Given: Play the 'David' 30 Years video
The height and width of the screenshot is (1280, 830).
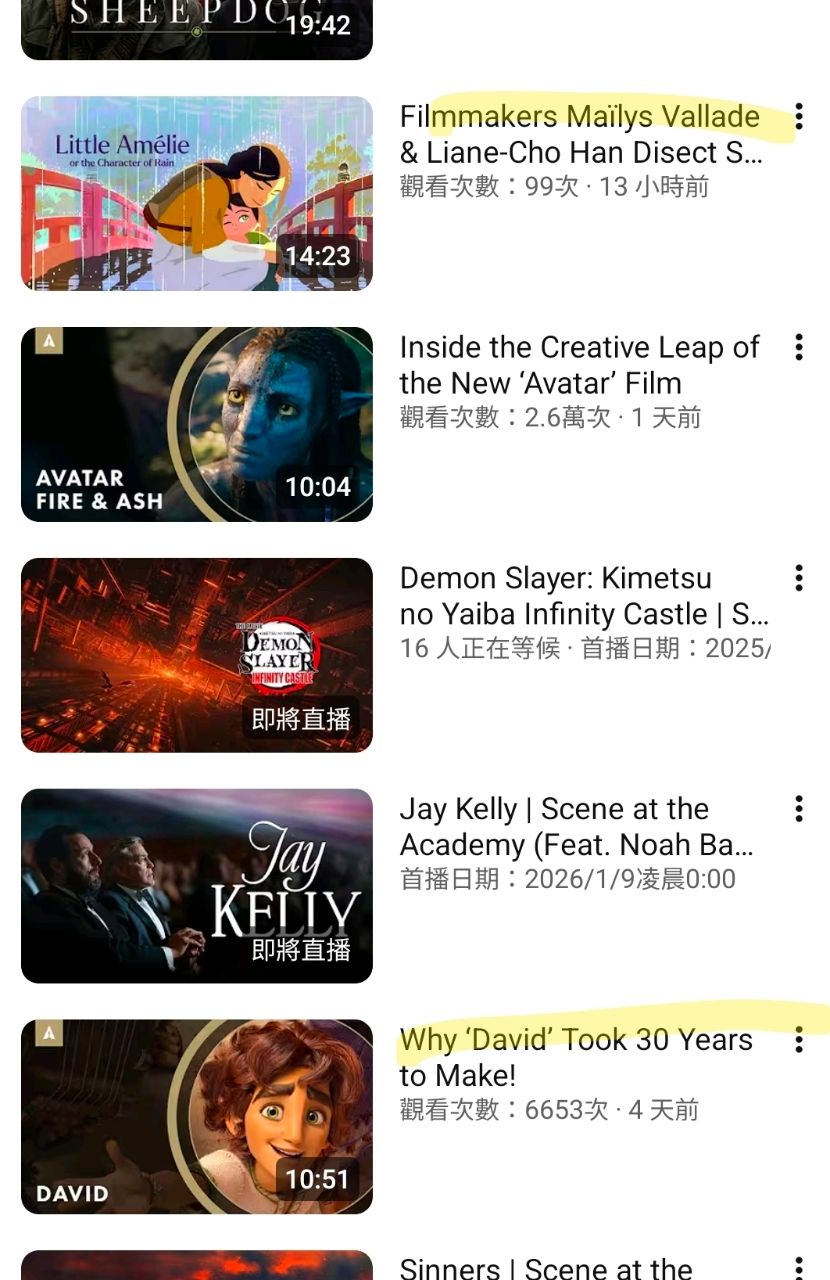Looking at the screenshot, I should tap(196, 1116).
